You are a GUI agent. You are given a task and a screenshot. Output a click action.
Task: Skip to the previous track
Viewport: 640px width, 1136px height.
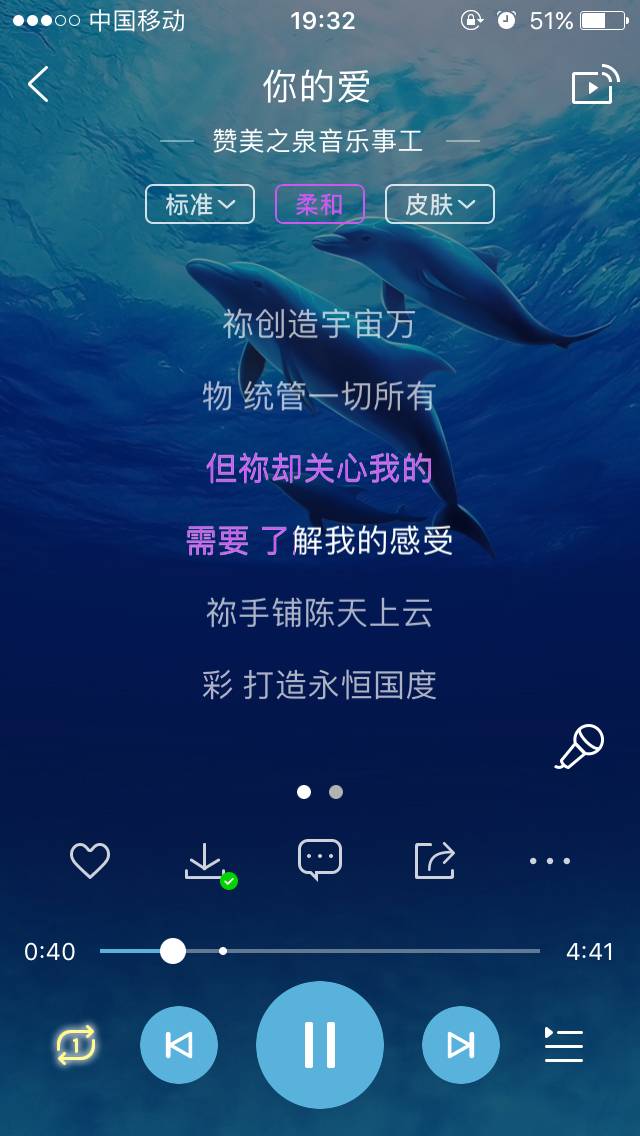coord(179,1045)
